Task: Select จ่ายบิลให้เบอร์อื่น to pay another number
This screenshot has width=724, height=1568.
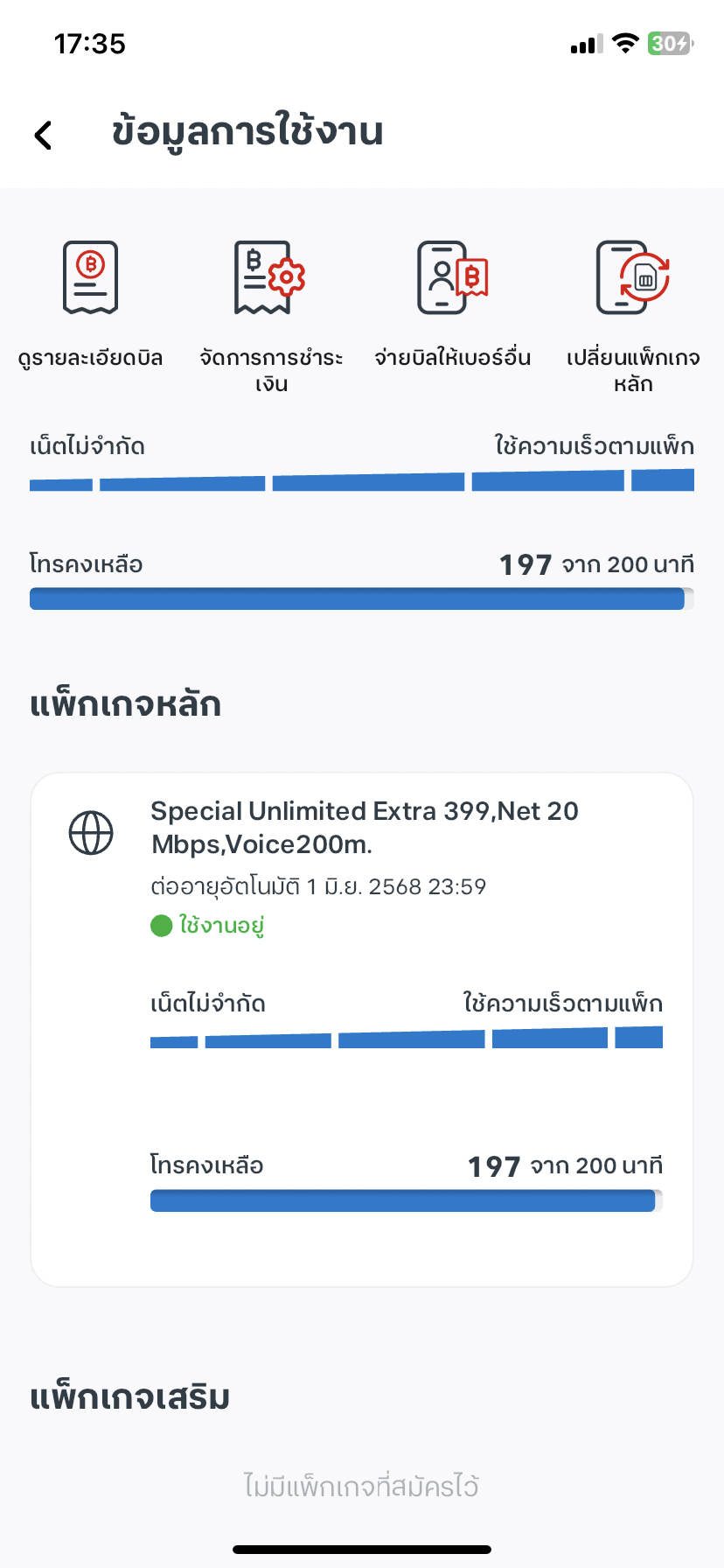Action: tap(452, 304)
